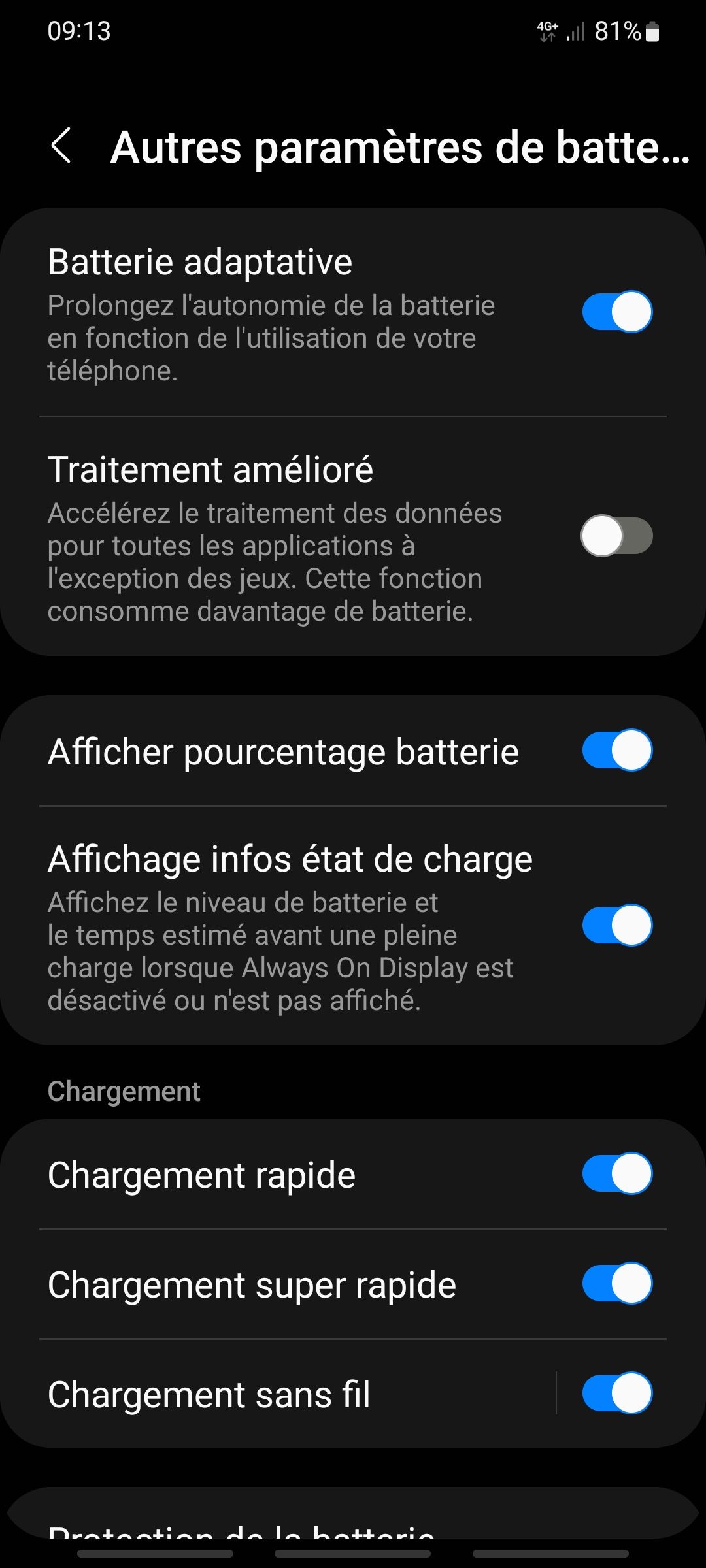Screen dimensions: 706x1568
Task: Enable the Traitement amélioré switch
Action: tap(616, 536)
